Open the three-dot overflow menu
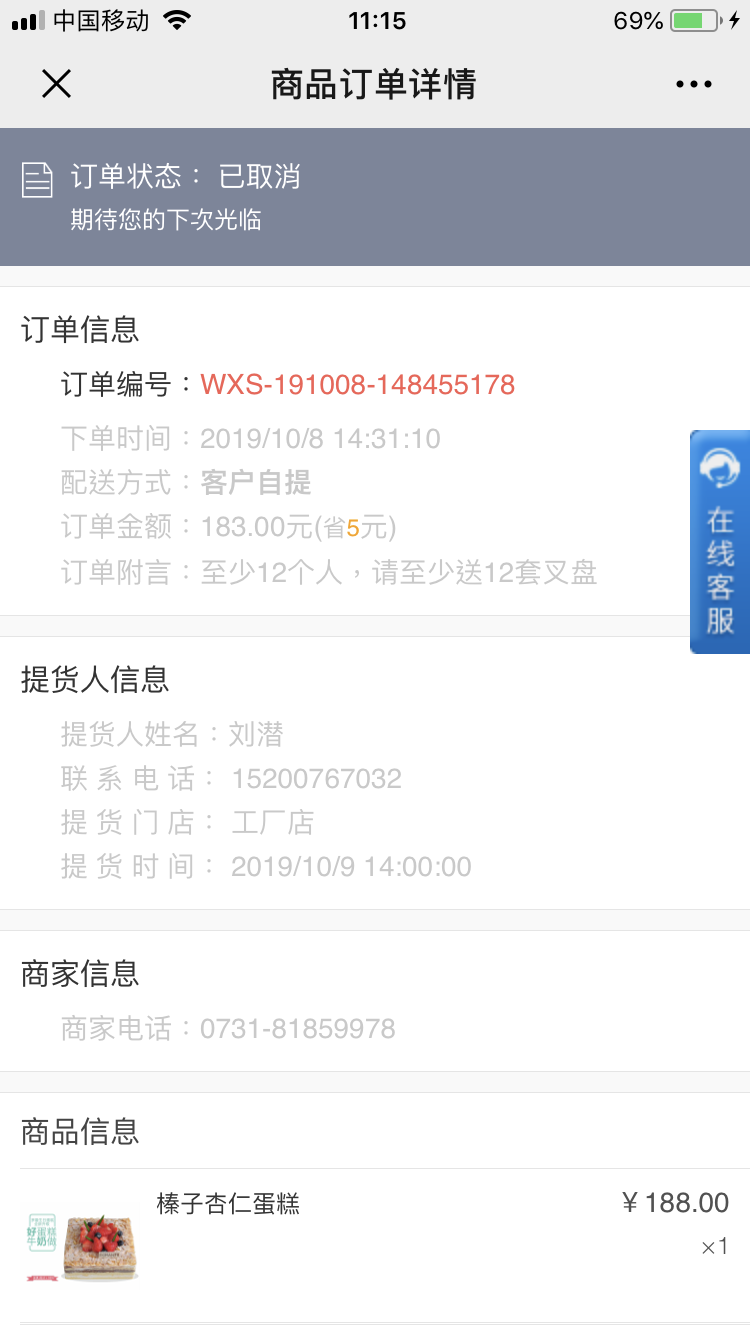This screenshot has width=750, height=1334. point(694,85)
